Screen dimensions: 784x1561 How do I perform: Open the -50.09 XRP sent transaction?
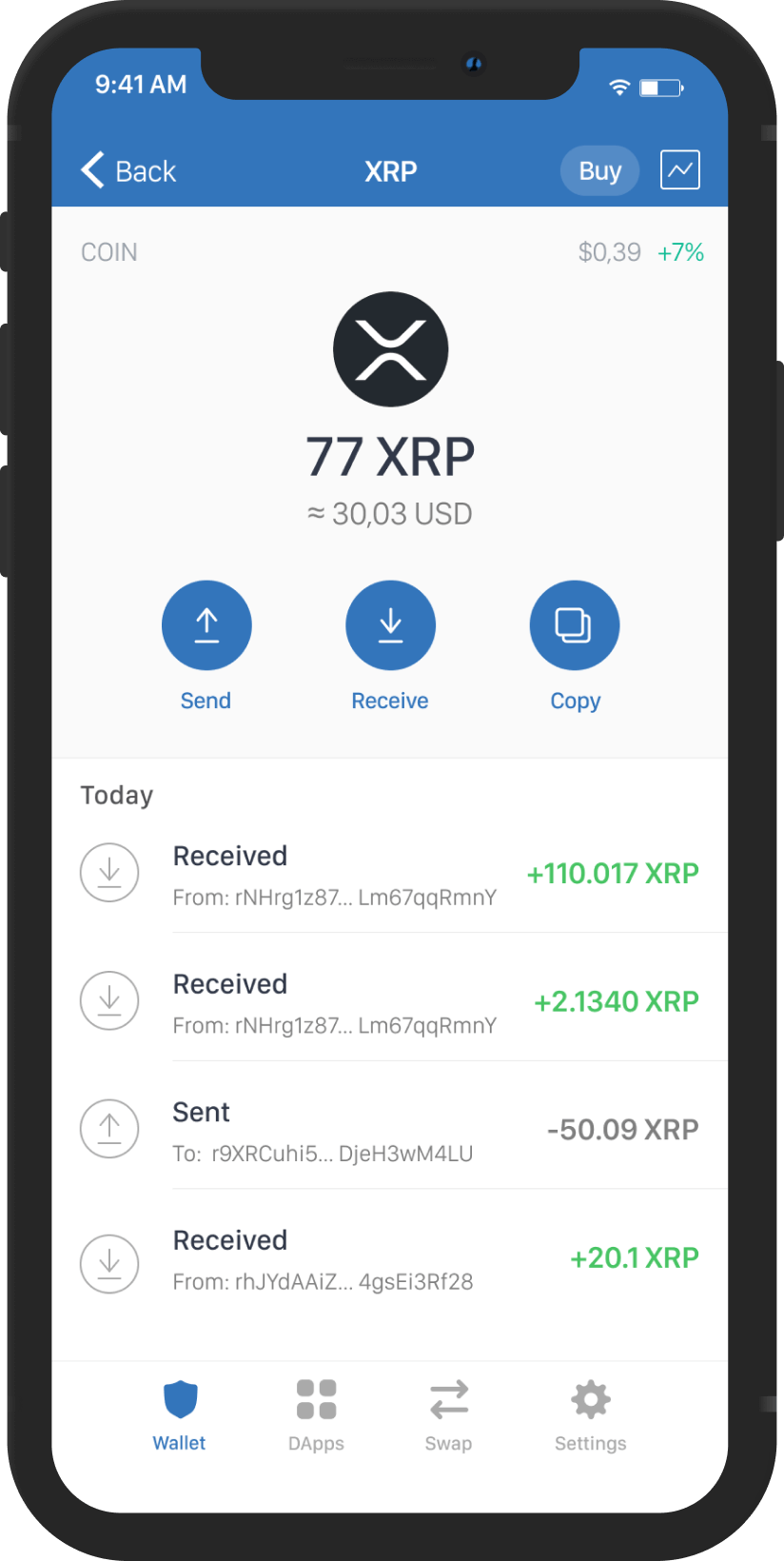pyautogui.click(x=390, y=1130)
